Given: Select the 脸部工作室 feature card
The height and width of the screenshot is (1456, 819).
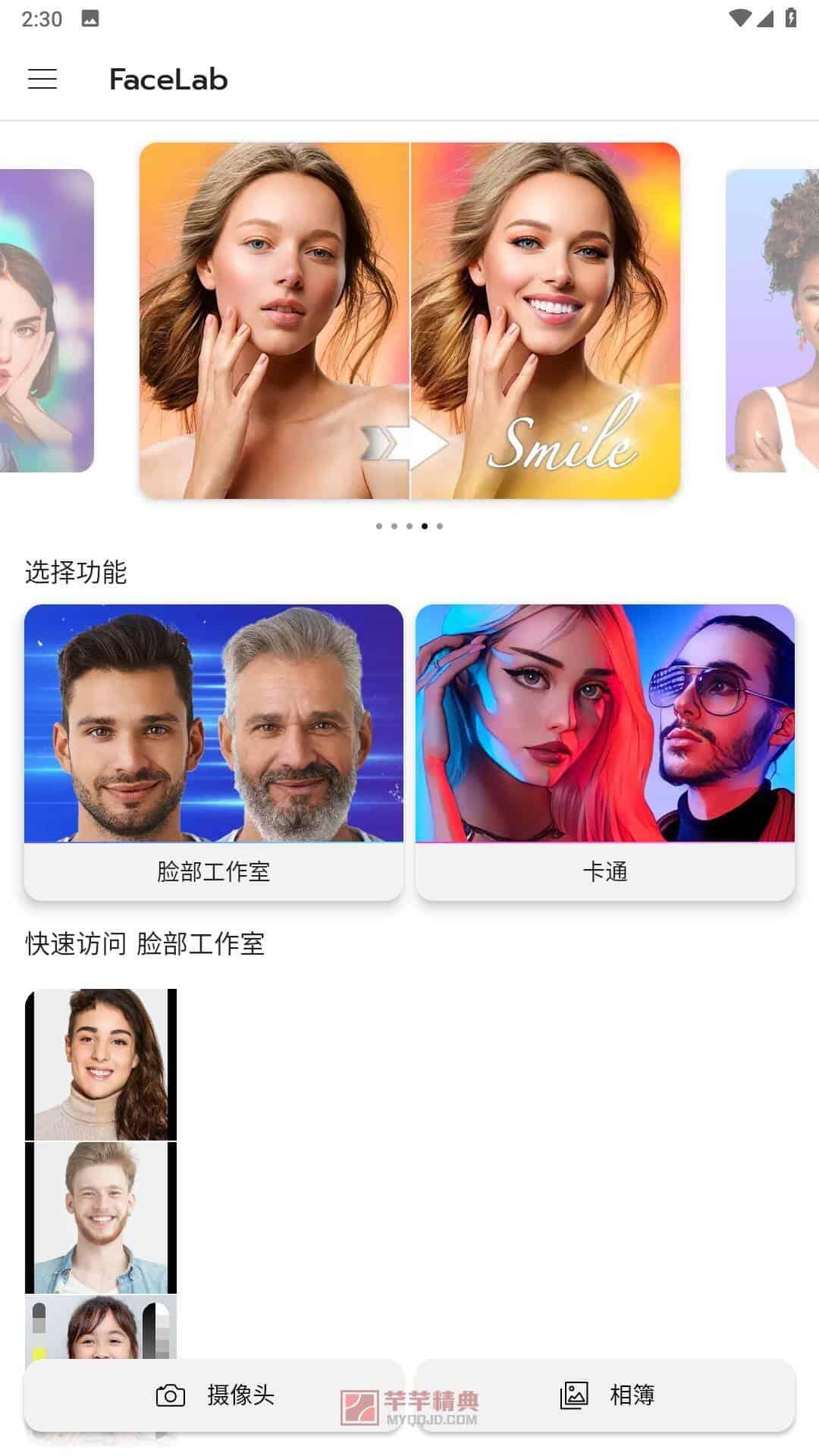Looking at the screenshot, I should pyautogui.click(x=214, y=752).
